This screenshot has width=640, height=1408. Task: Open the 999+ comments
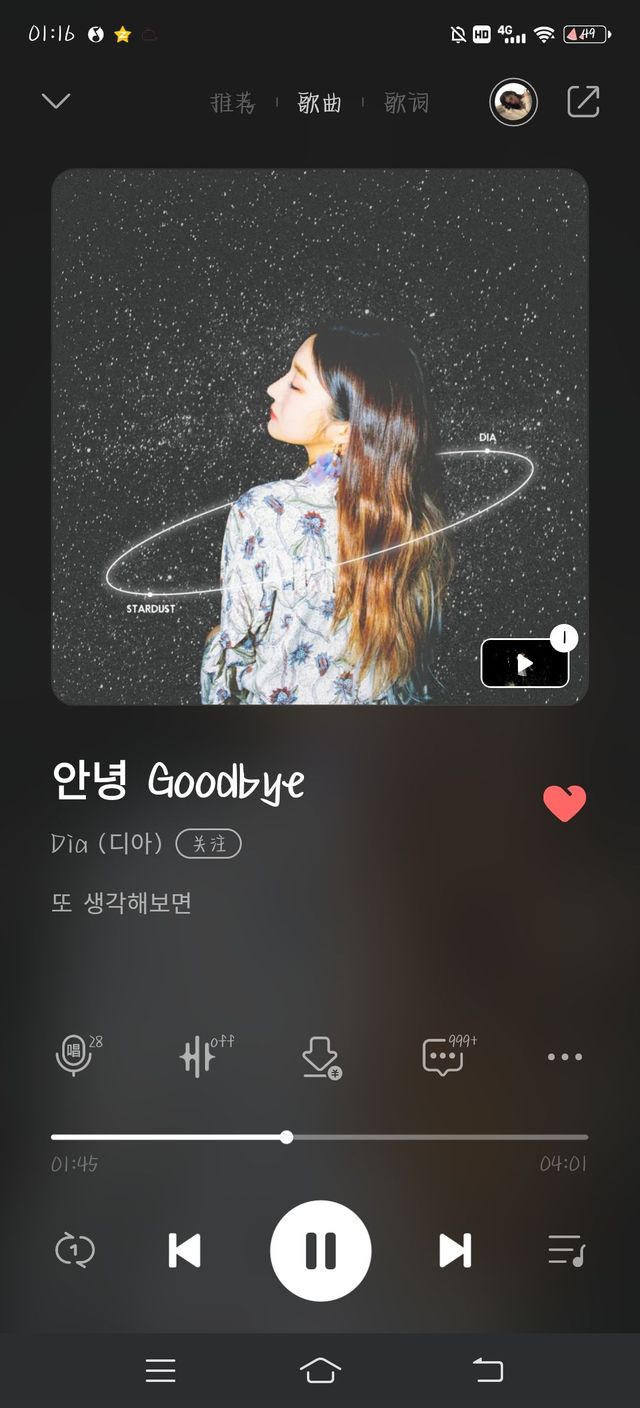pyautogui.click(x=444, y=1056)
